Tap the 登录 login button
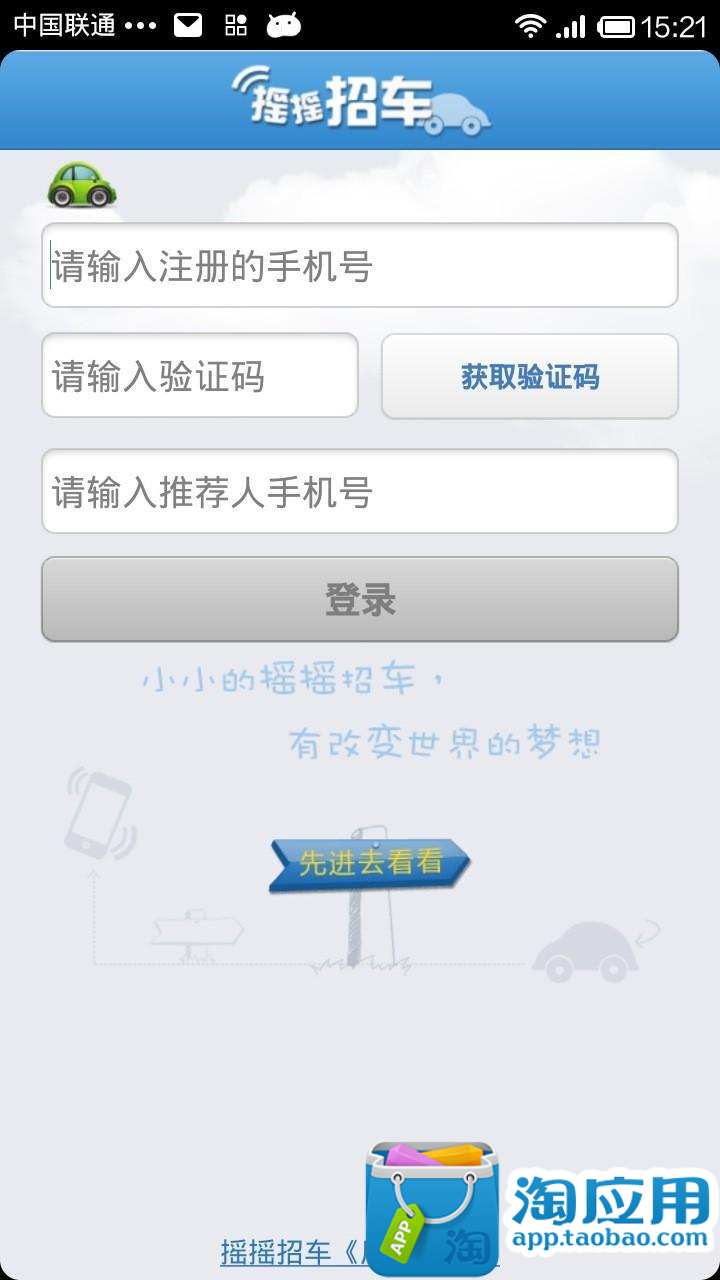720x1280 pixels. point(360,600)
